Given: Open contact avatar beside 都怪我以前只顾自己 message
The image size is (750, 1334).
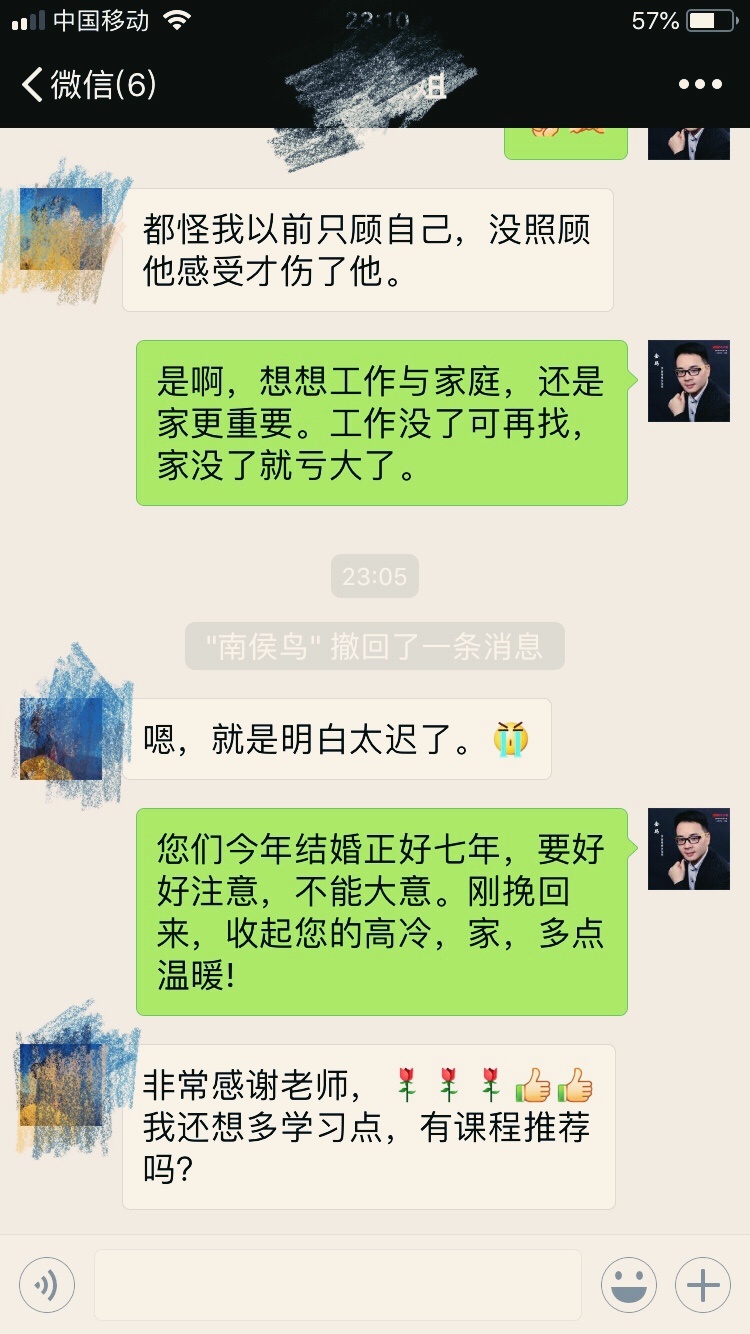Looking at the screenshot, I should [x=61, y=229].
